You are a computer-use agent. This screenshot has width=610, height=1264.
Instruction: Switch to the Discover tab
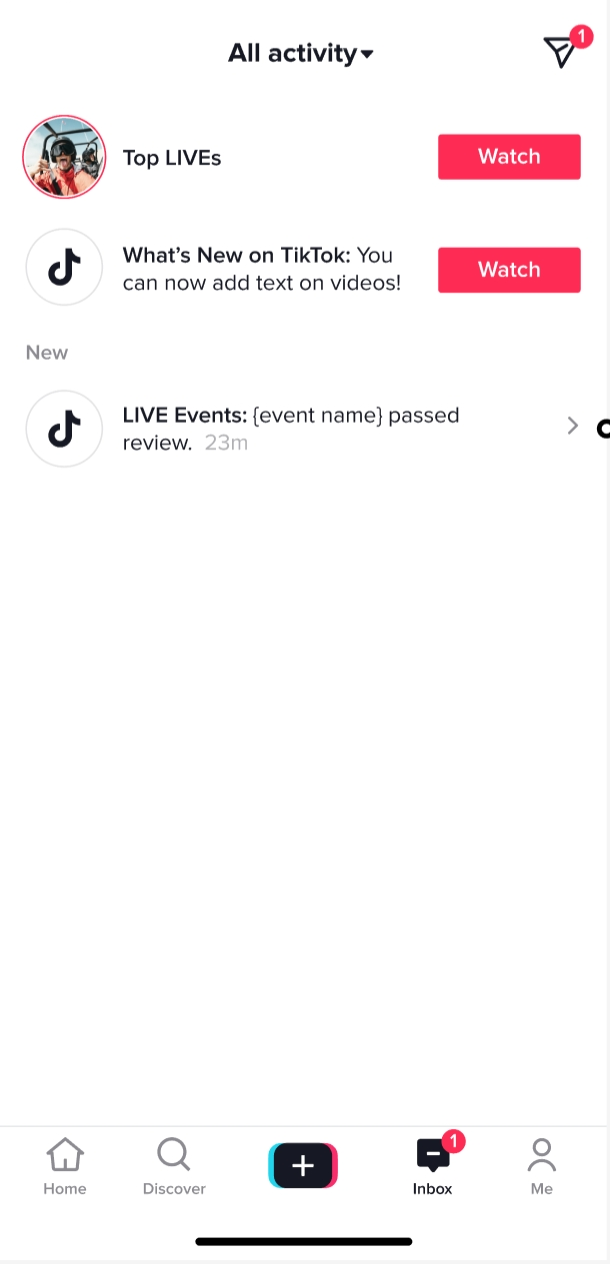(174, 1166)
